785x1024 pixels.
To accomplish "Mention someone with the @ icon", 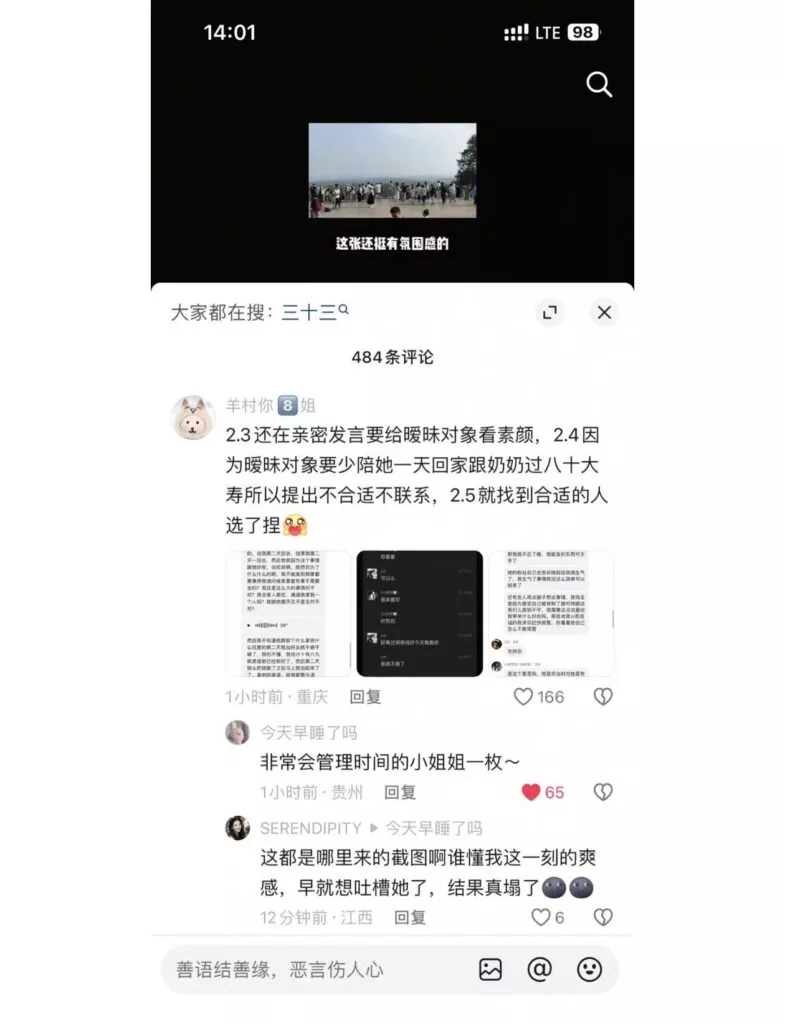I will point(540,969).
